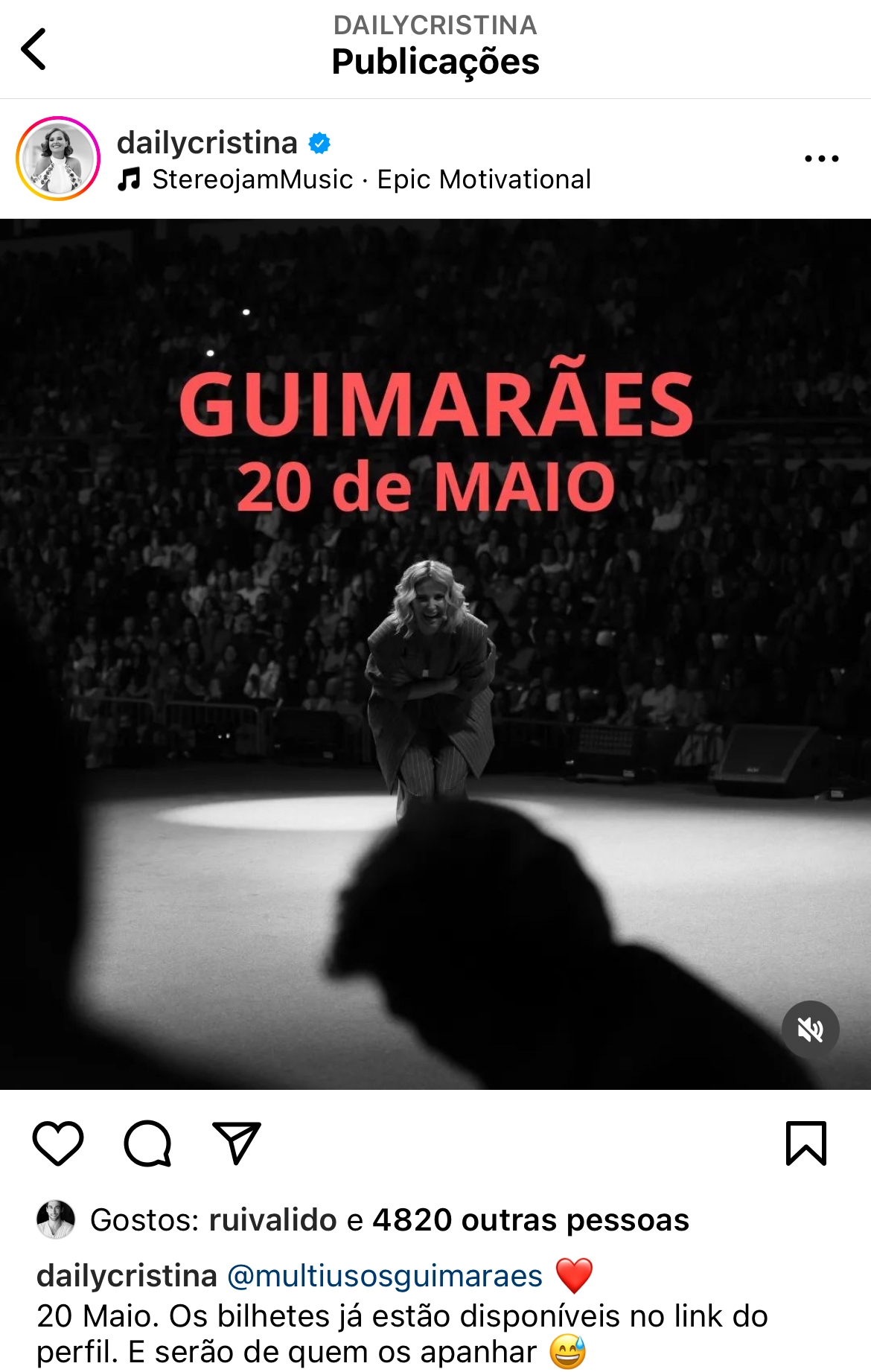Open the post's three-dot options menu
The image size is (871, 1372).
click(x=821, y=159)
